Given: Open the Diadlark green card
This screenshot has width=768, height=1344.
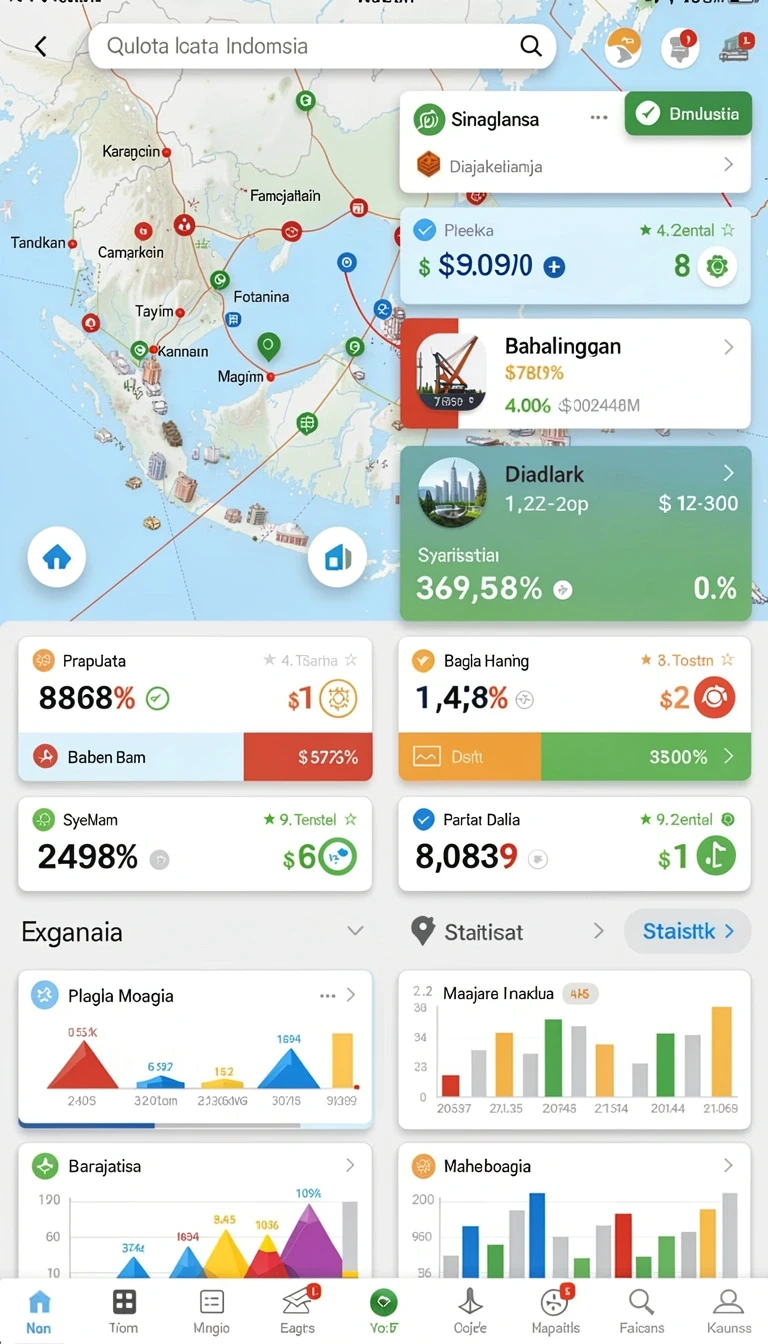Looking at the screenshot, I should (575, 533).
